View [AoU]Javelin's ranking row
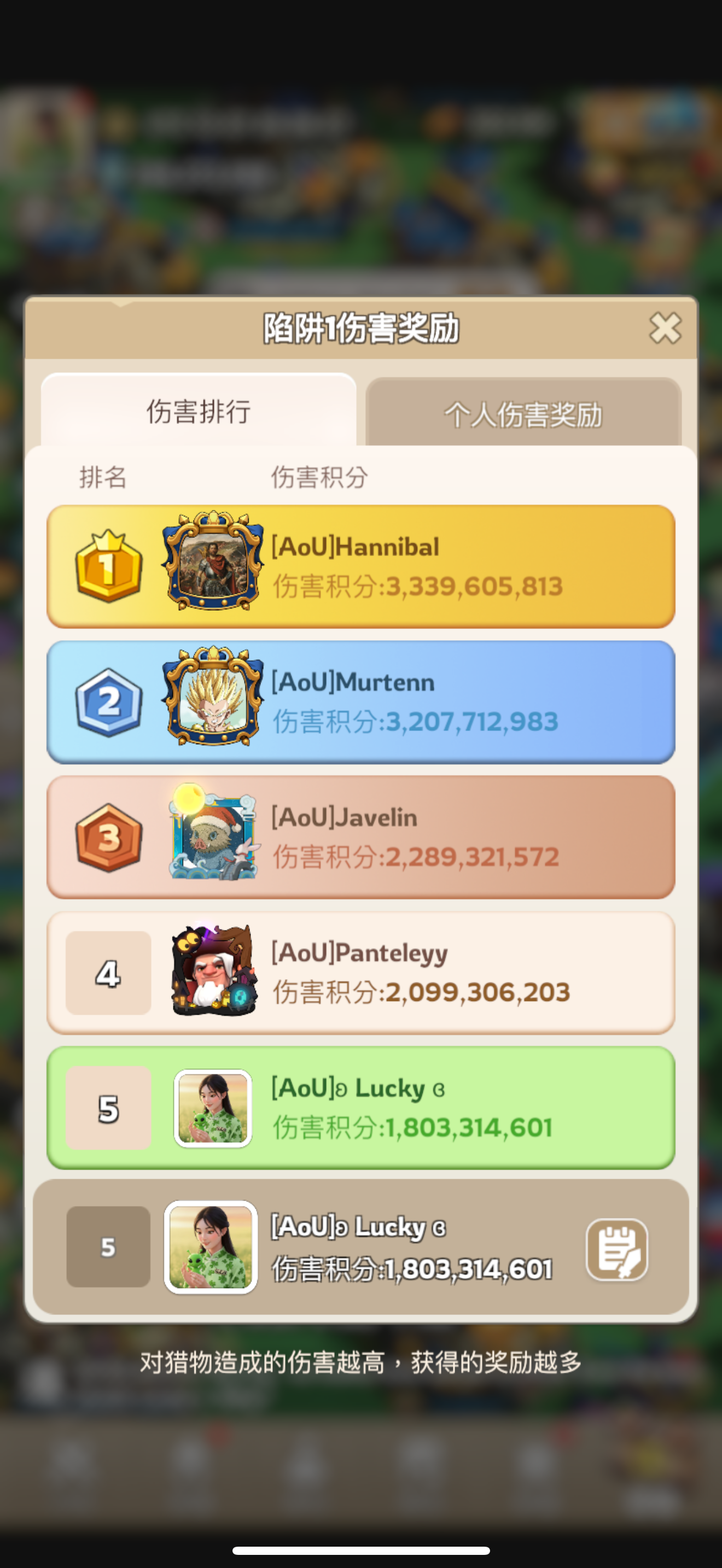722x1568 pixels. tap(360, 836)
